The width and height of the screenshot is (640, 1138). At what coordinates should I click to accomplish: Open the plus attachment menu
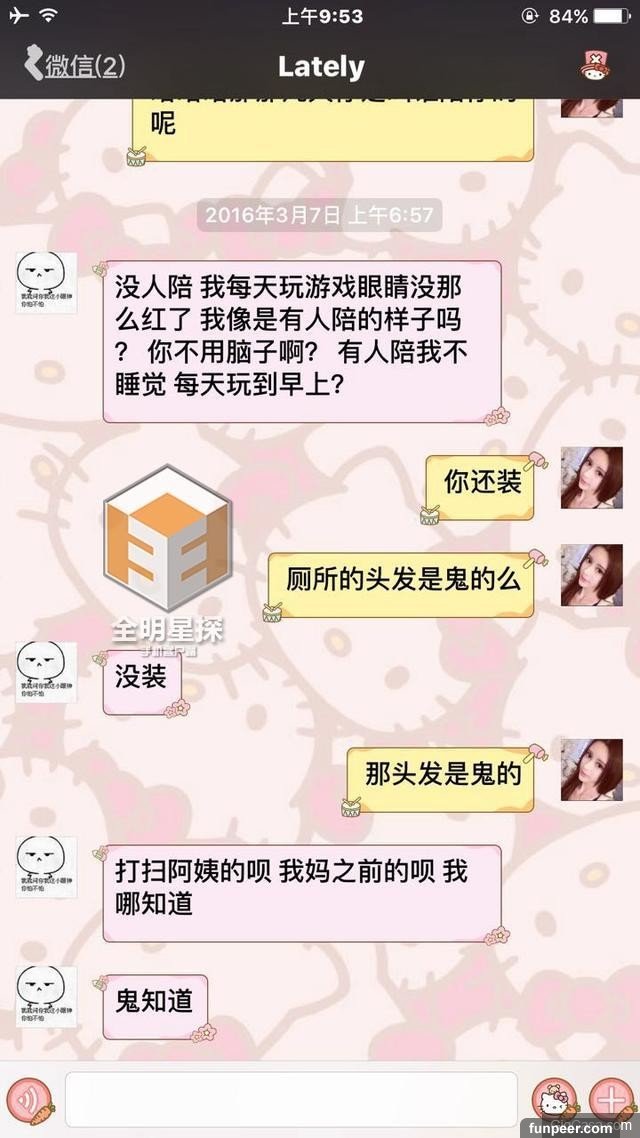pos(608,1099)
